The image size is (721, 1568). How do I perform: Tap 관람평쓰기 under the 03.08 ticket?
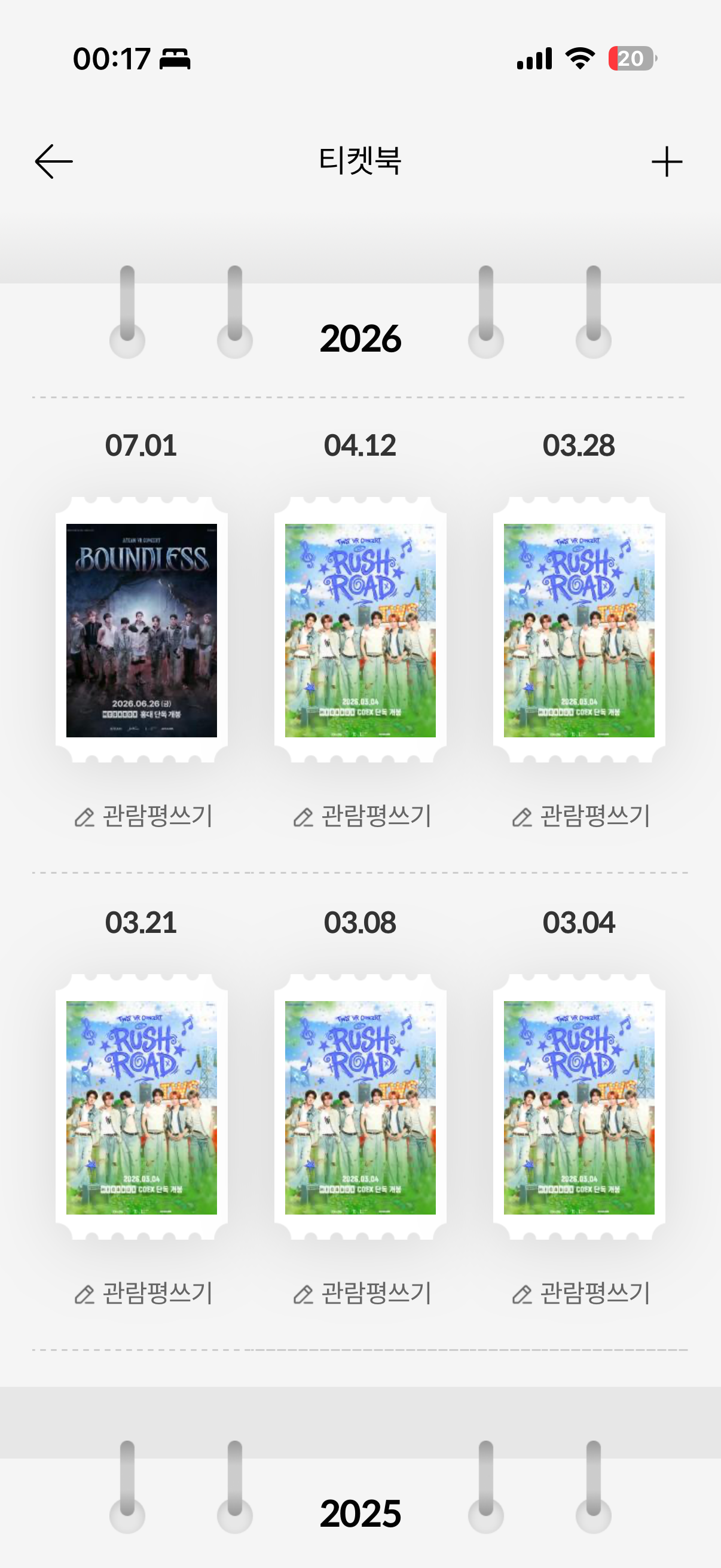tap(362, 1294)
